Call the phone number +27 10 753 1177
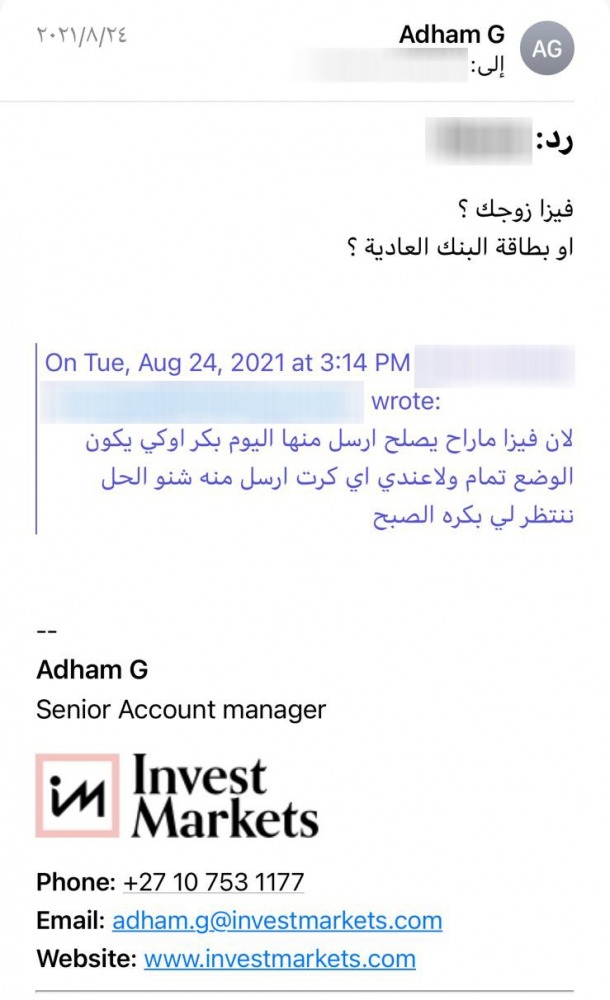The height and width of the screenshot is (1000, 610). [x=214, y=882]
